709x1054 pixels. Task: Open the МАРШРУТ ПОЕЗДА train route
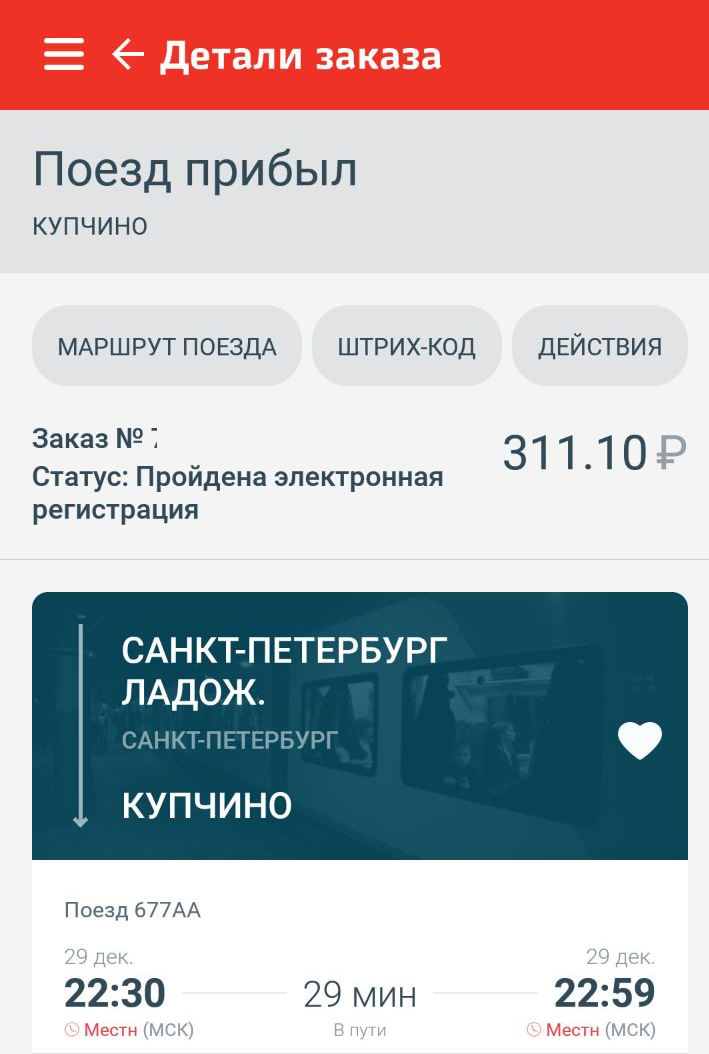click(x=167, y=346)
